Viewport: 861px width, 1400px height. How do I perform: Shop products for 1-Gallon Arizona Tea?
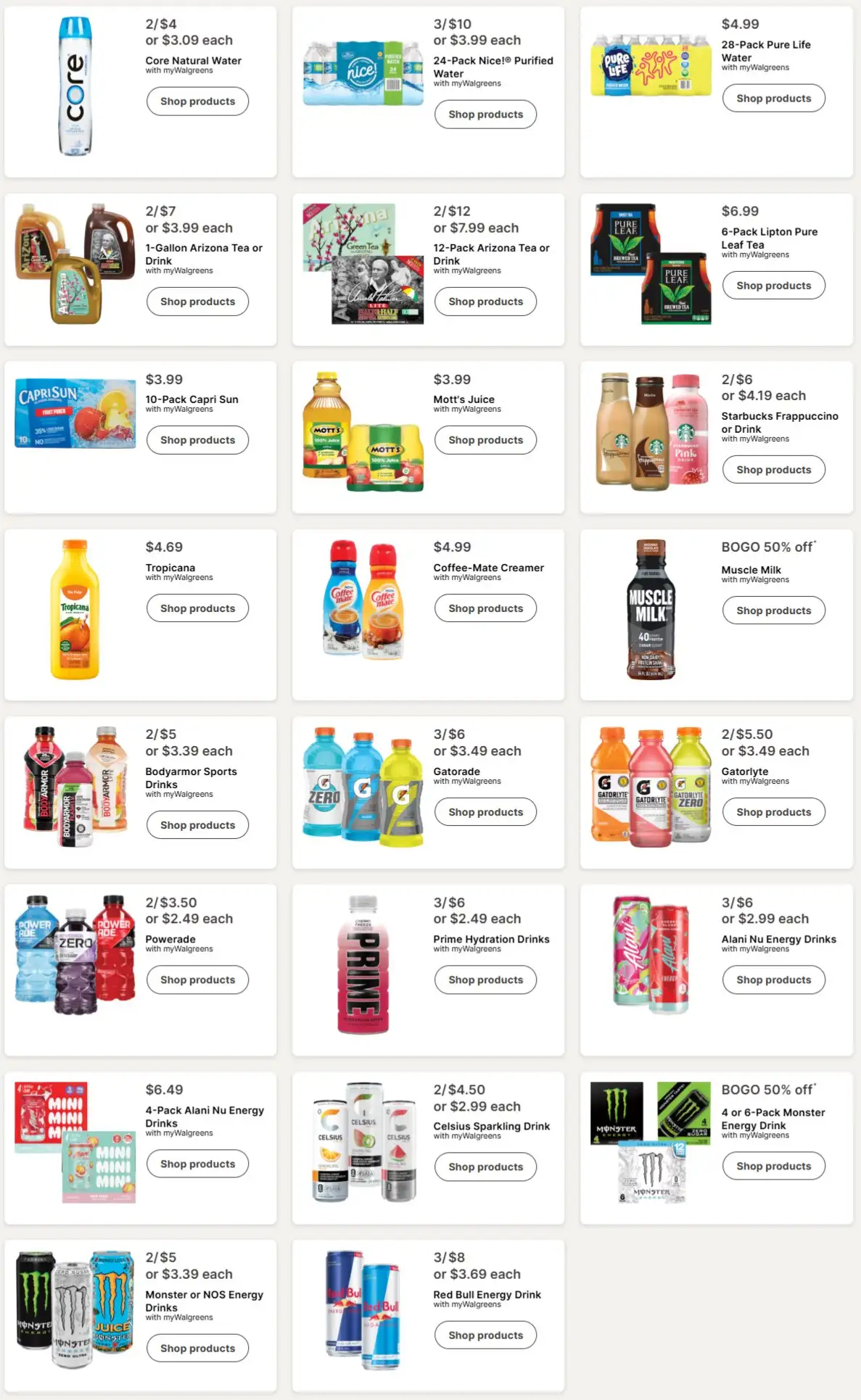tap(197, 302)
